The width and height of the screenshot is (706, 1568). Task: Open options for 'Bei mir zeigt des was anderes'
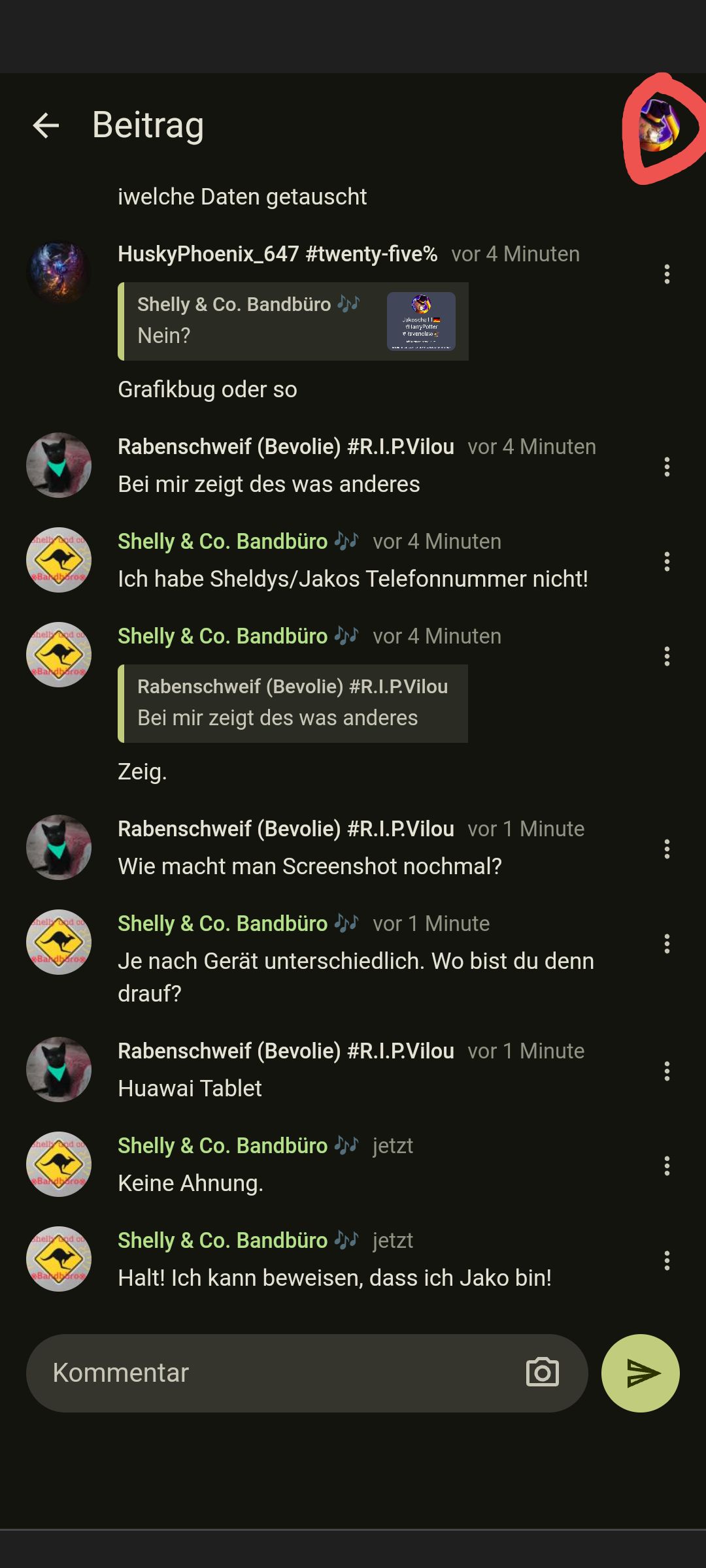click(x=667, y=467)
